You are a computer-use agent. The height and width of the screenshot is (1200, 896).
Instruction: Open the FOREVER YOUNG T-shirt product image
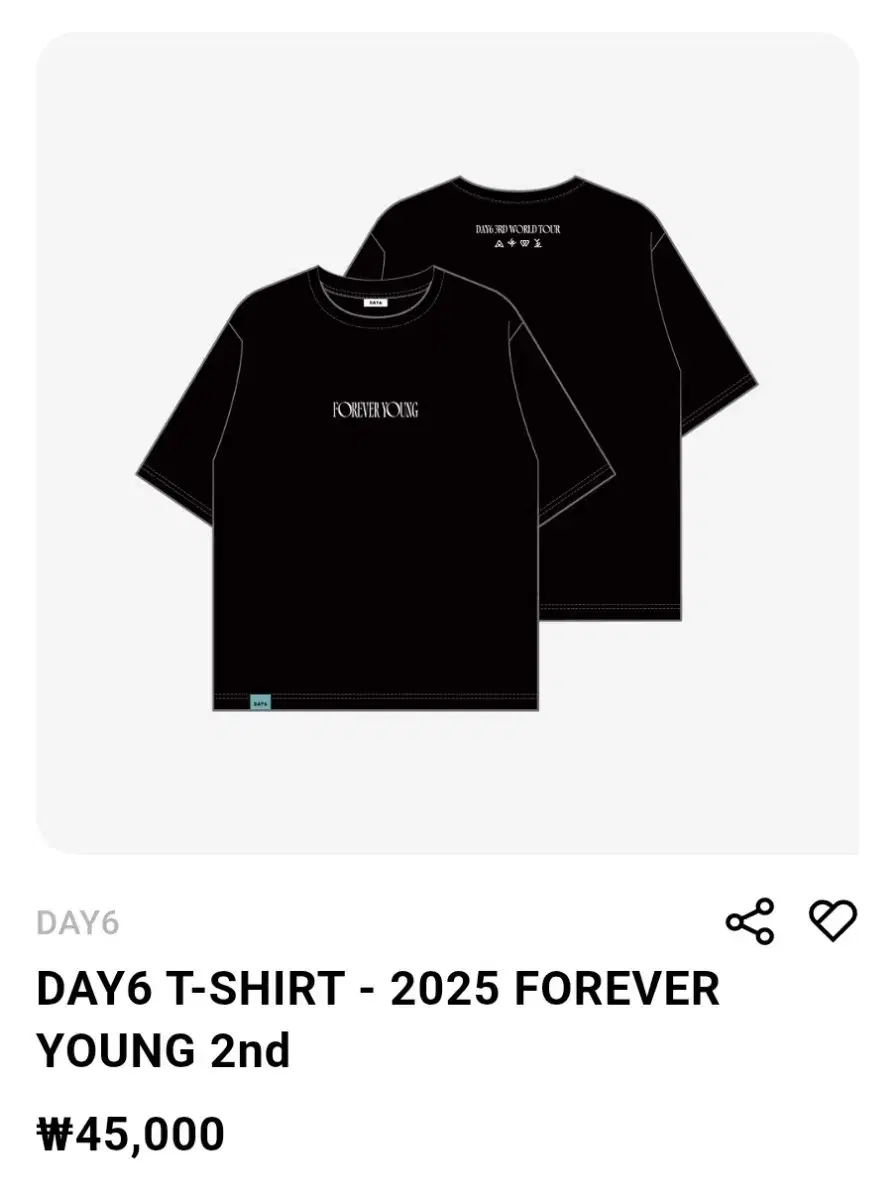click(x=447, y=444)
